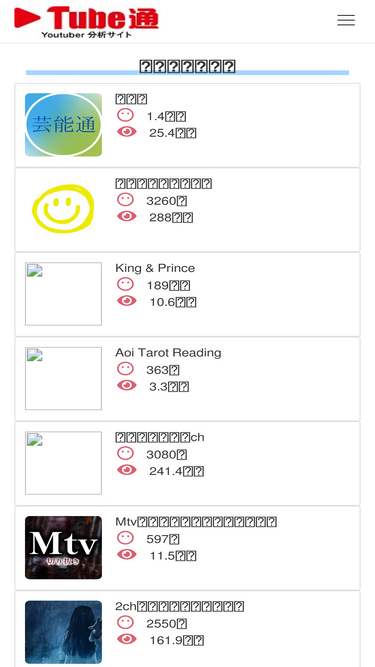The width and height of the screenshot is (375, 667).
Task: Open the Aoi Tarot Reading channel
Action: 188,379
